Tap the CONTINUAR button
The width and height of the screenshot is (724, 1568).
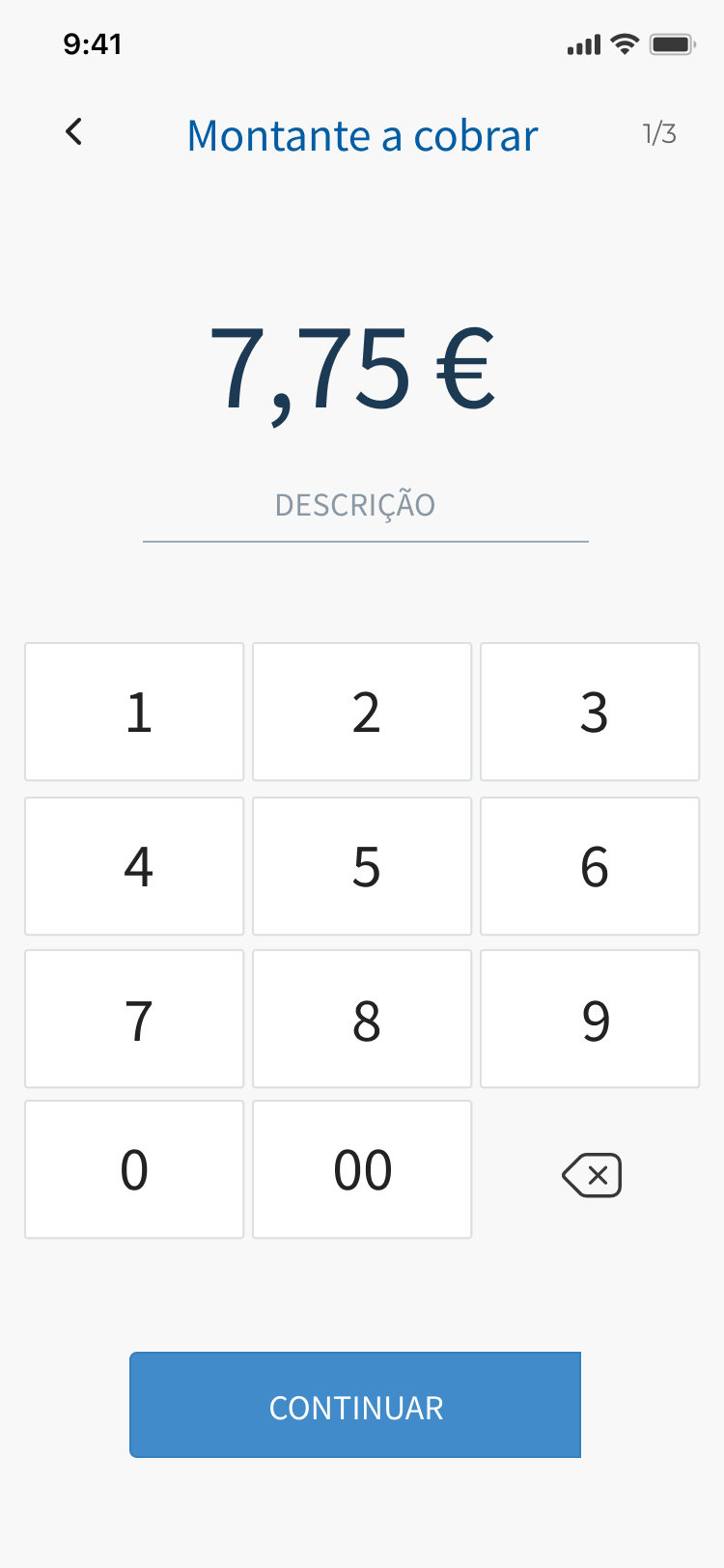point(354,1406)
